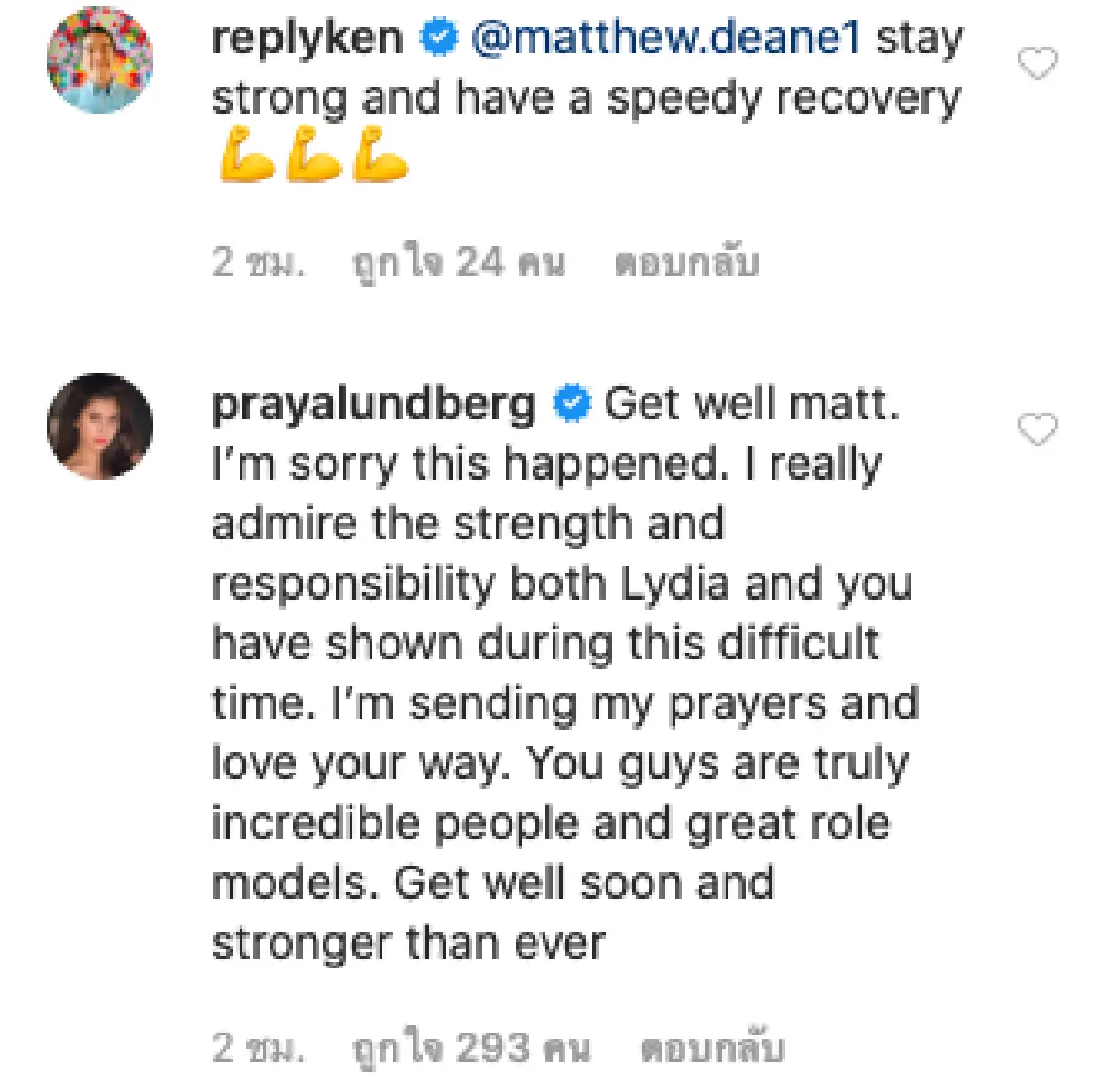Open prayalundberg's profile picture
This screenshot has height=1092, width=1098.
[x=100, y=426]
